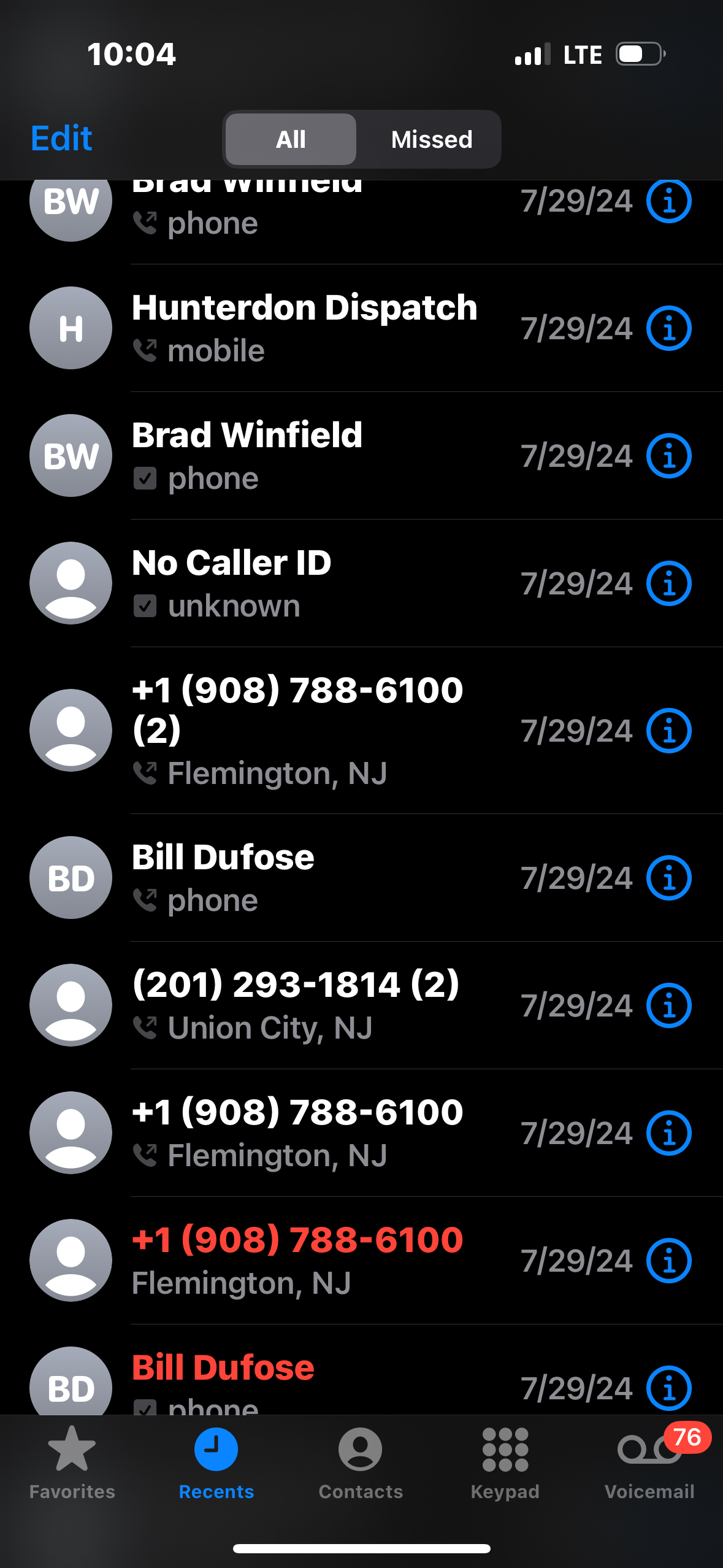Select the All calls segment

(x=291, y=139)
